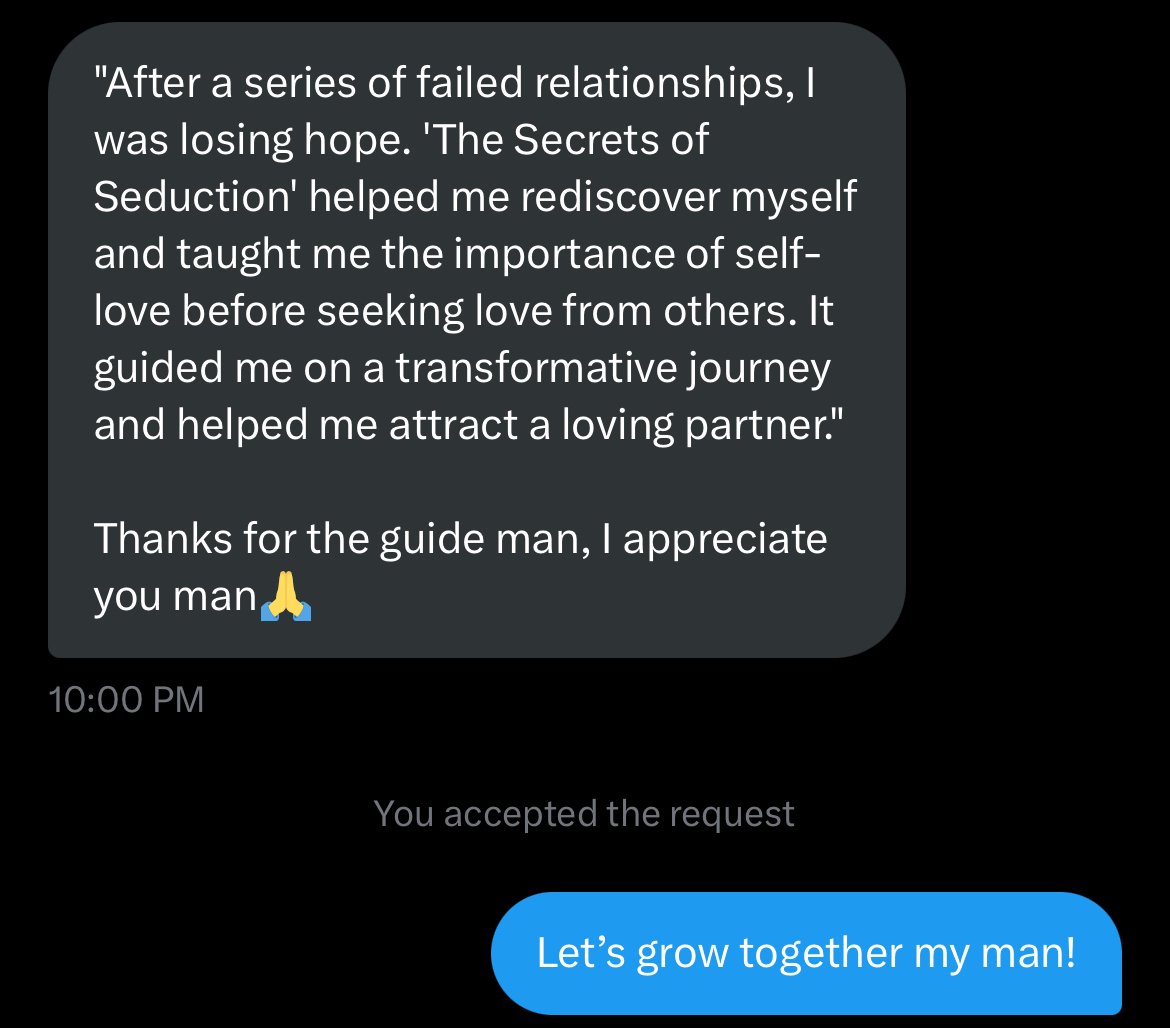Select the 'Let's grow together my man!' reply bubble

pos(806,952)
